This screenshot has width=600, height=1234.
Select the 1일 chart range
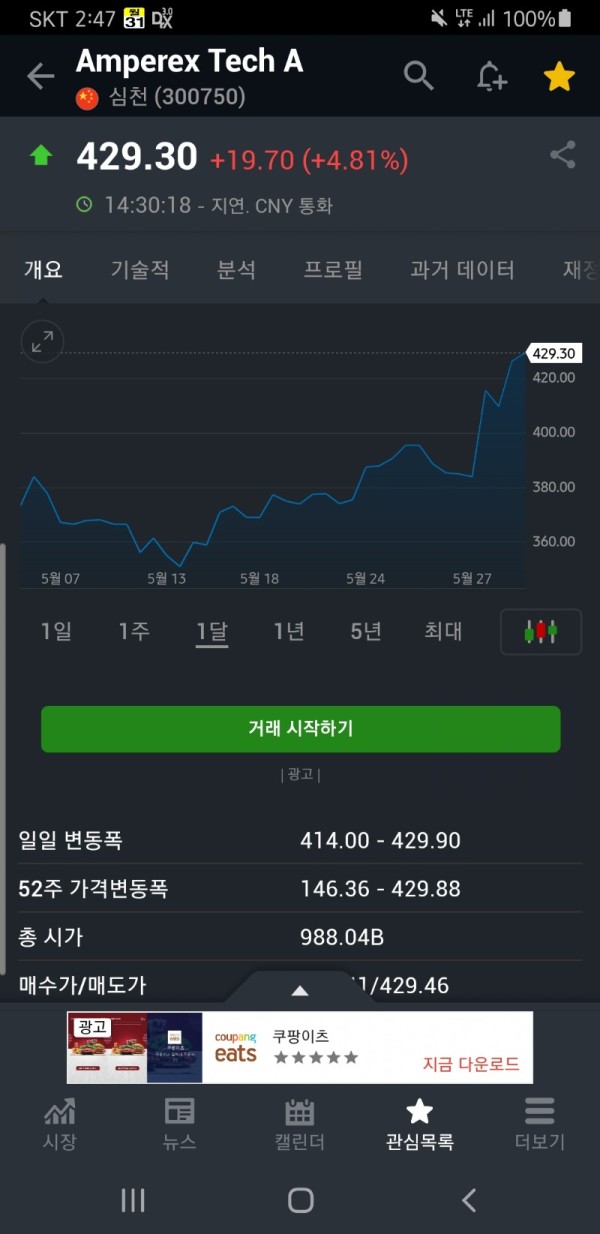(x=56, y=631)
